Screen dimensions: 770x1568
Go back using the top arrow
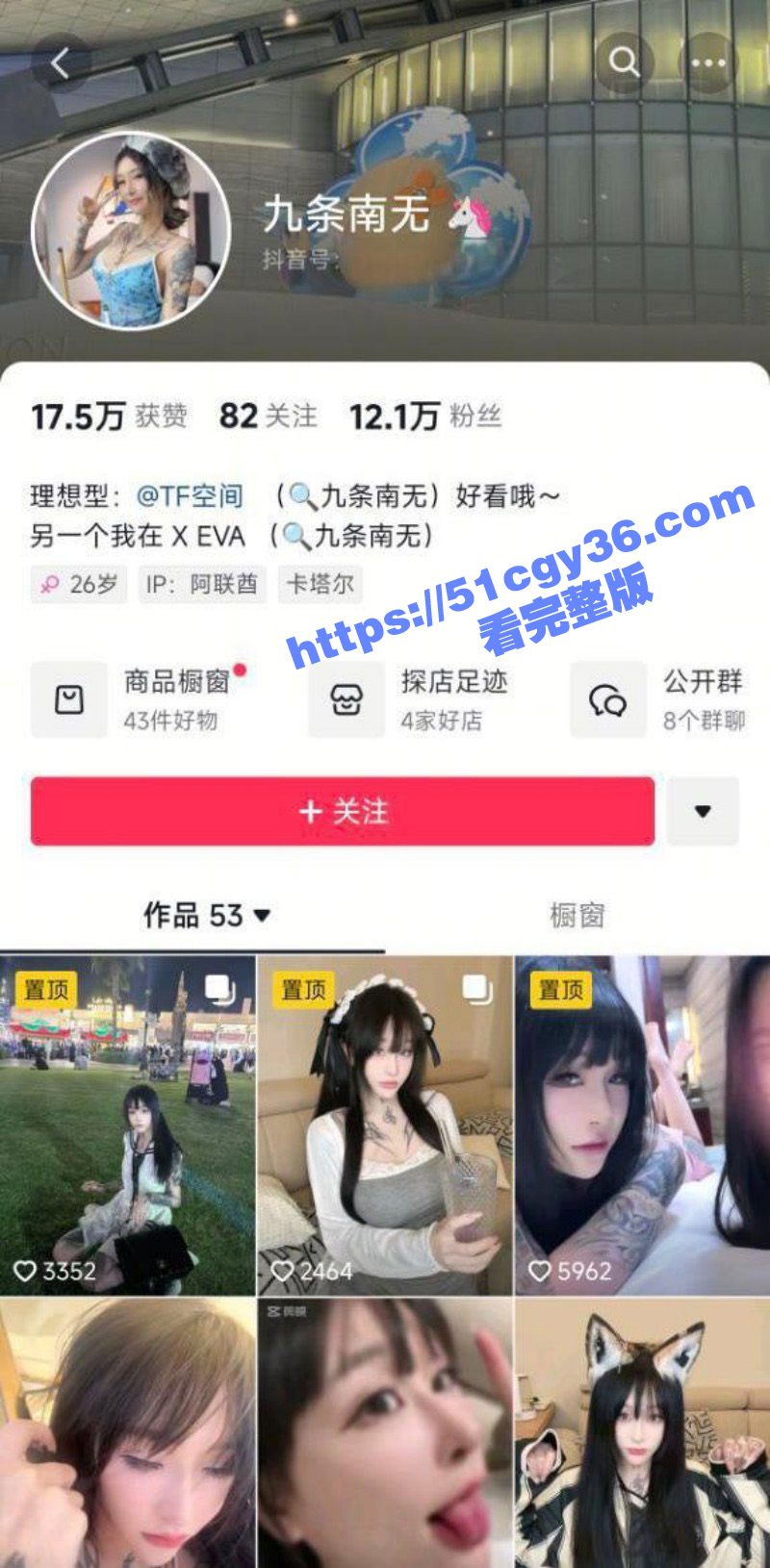point(60,63)
